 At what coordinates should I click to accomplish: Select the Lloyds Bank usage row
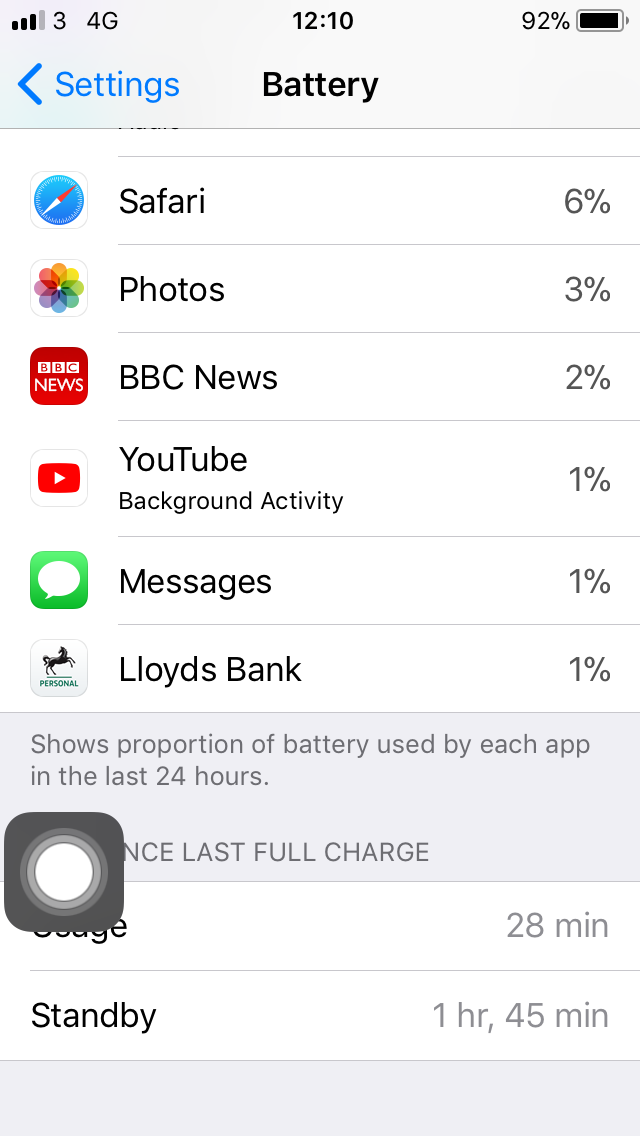point(320,669)
